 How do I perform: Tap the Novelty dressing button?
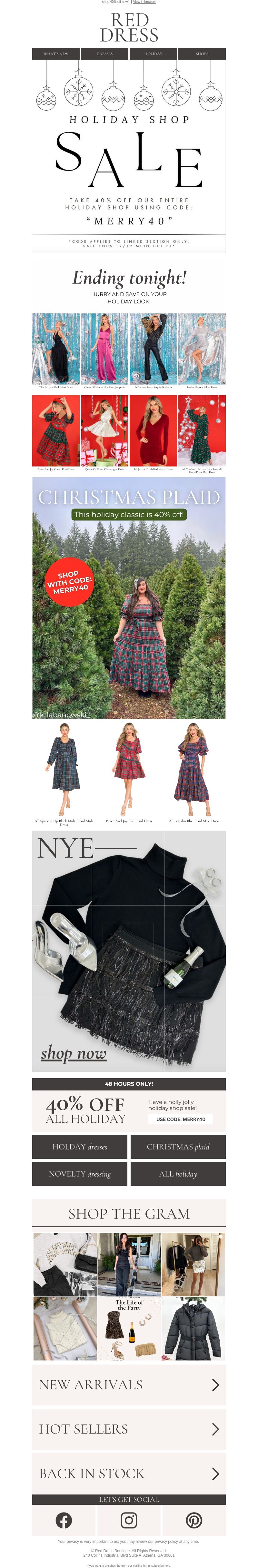coord(80,1174)
